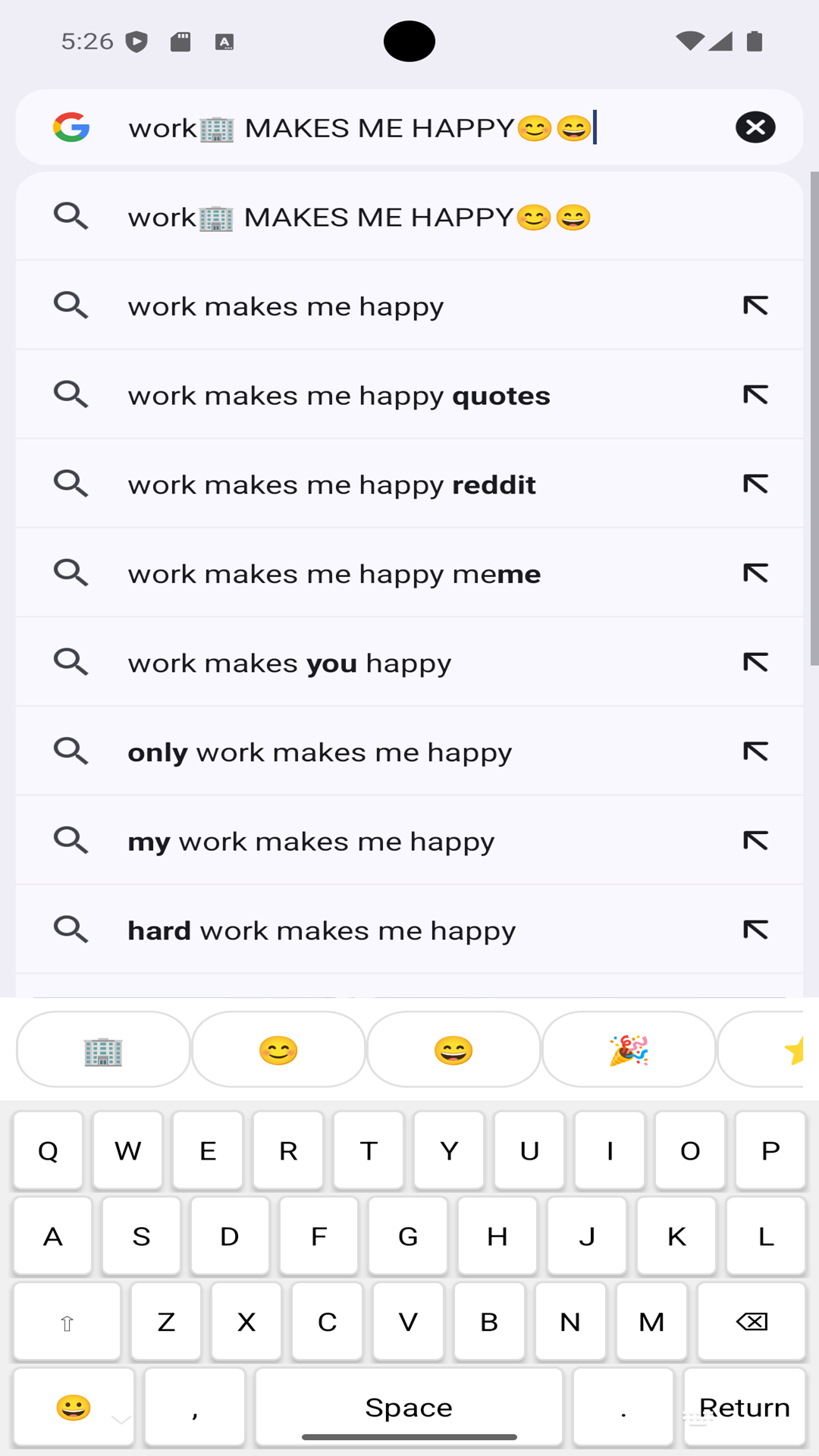Viewport: 819px width, 1456px height.
Task: Tap Return to submit the search
Action: 744,1407
